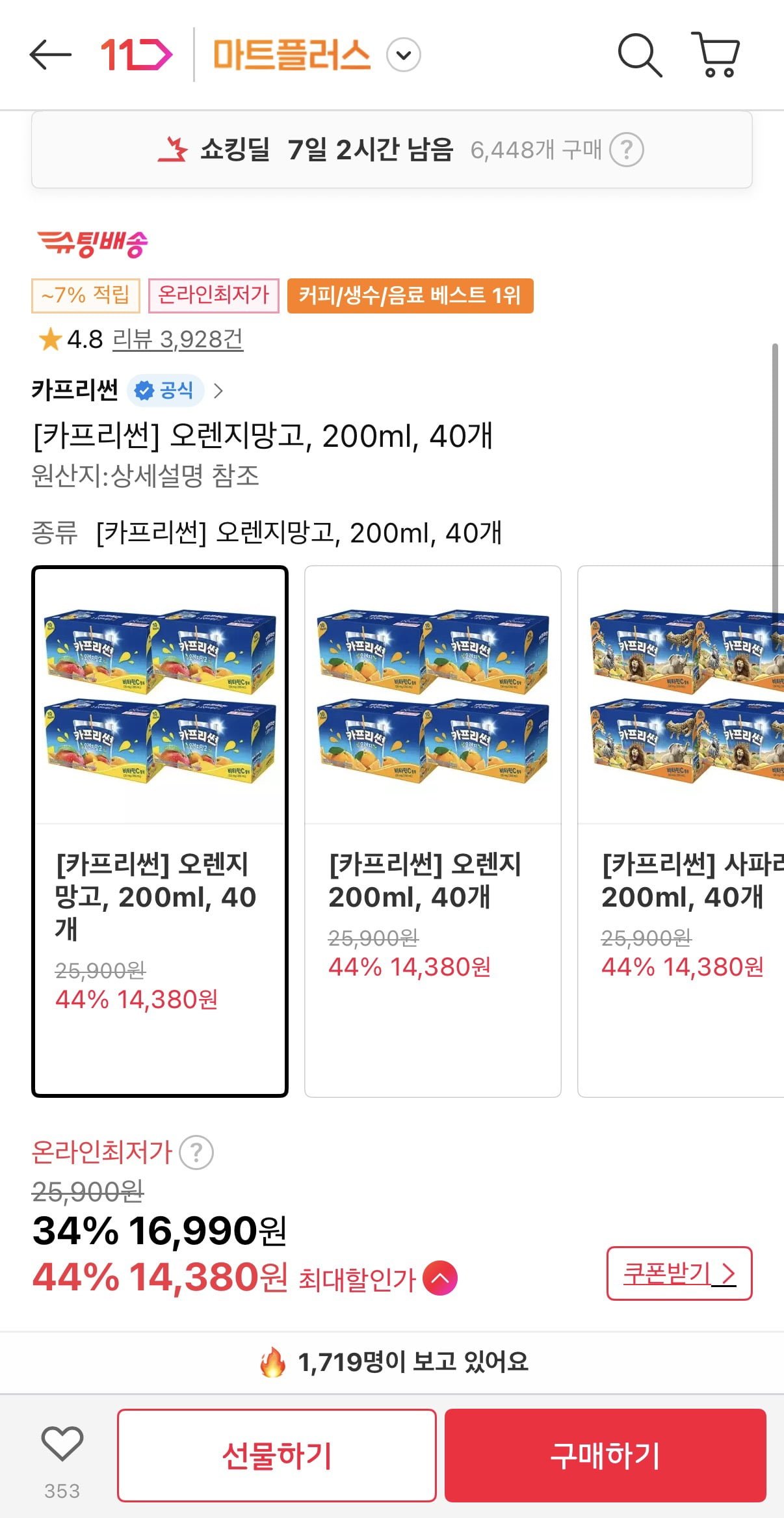This screenshot has height=1518, width=784.
Task: Open the shopping cart
Action: (x=716, y=55)
